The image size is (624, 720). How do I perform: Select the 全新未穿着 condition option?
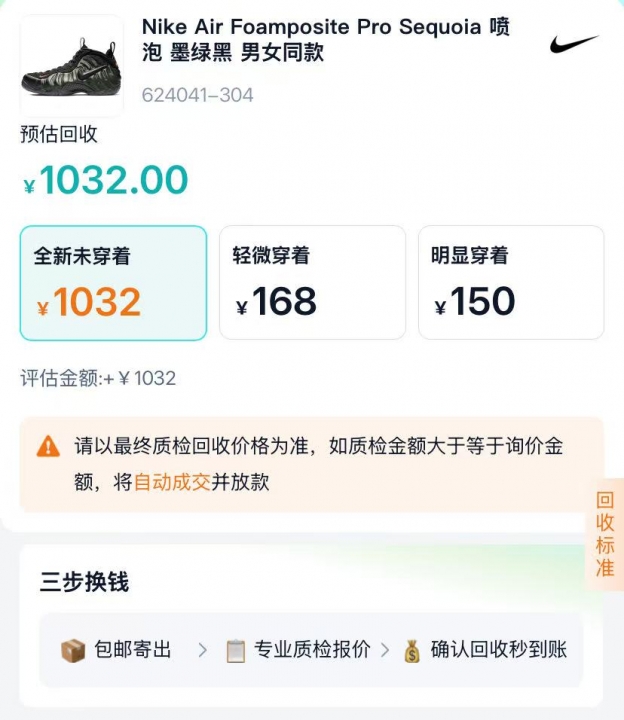113,283
